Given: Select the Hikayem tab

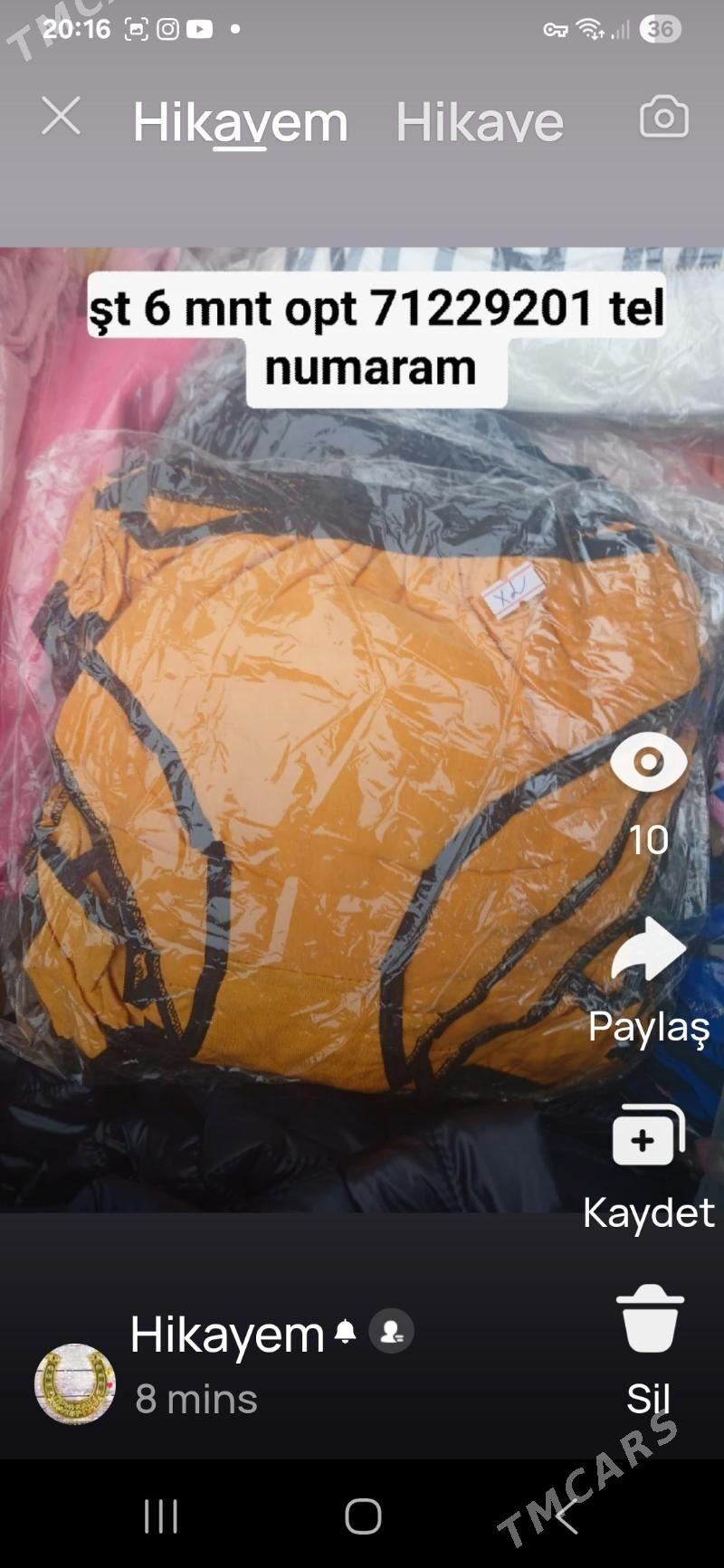Looking at the screenshot, I should (x=240, y=122).
